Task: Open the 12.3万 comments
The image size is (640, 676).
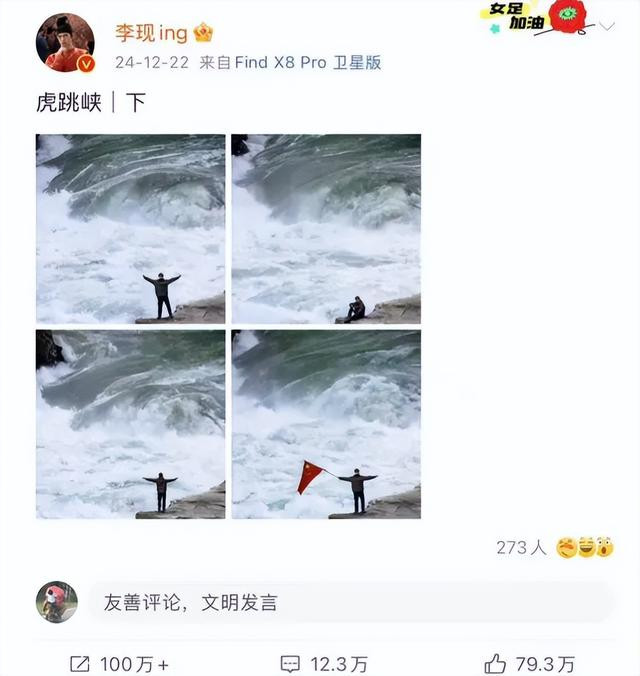Action: coord(324,663)
